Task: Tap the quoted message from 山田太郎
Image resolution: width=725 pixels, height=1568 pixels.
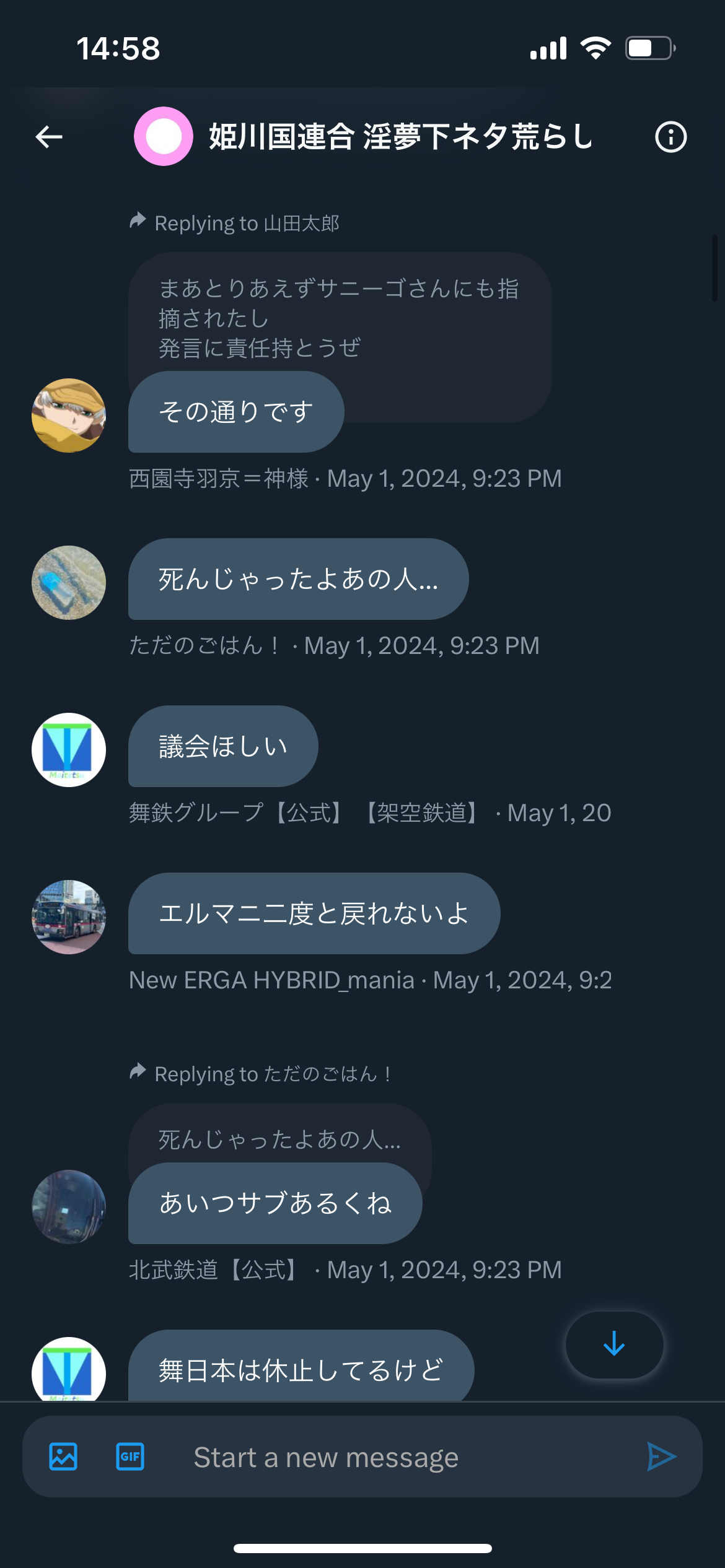Action: [340, 316]
